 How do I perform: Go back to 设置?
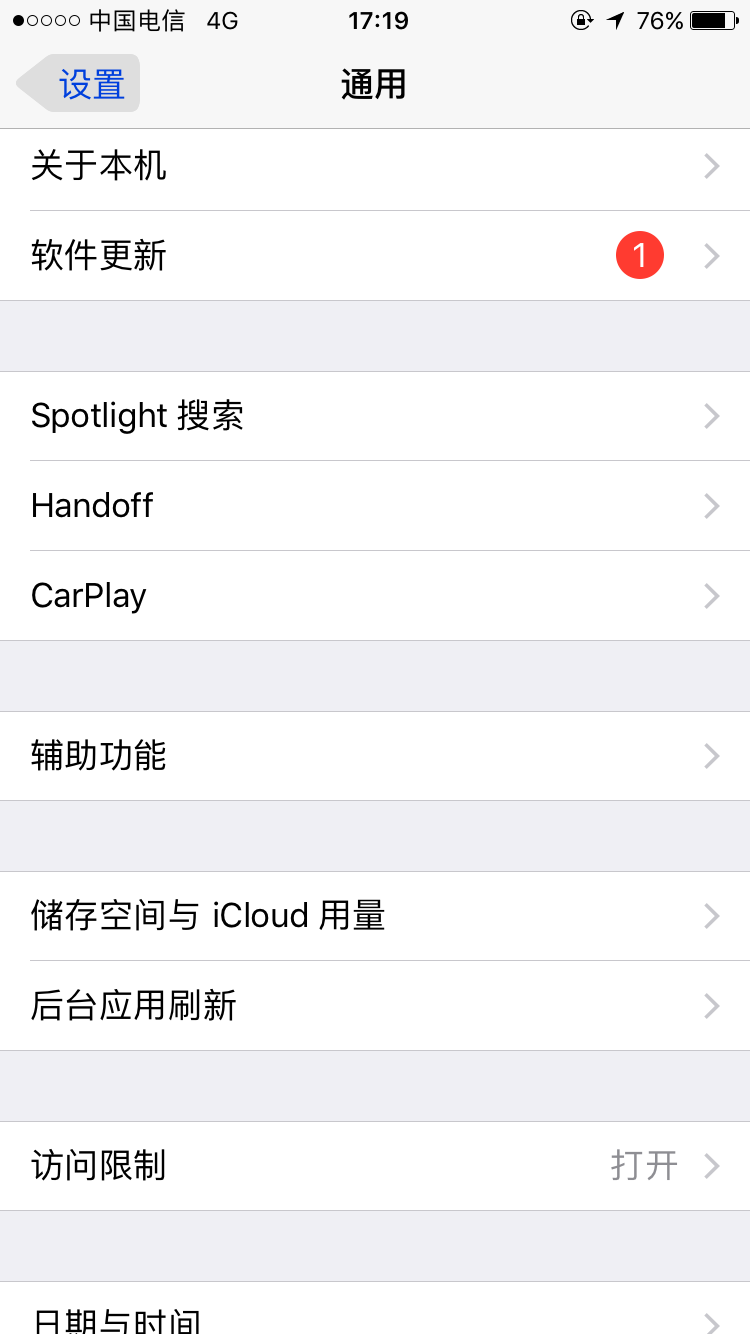point(78,84)
